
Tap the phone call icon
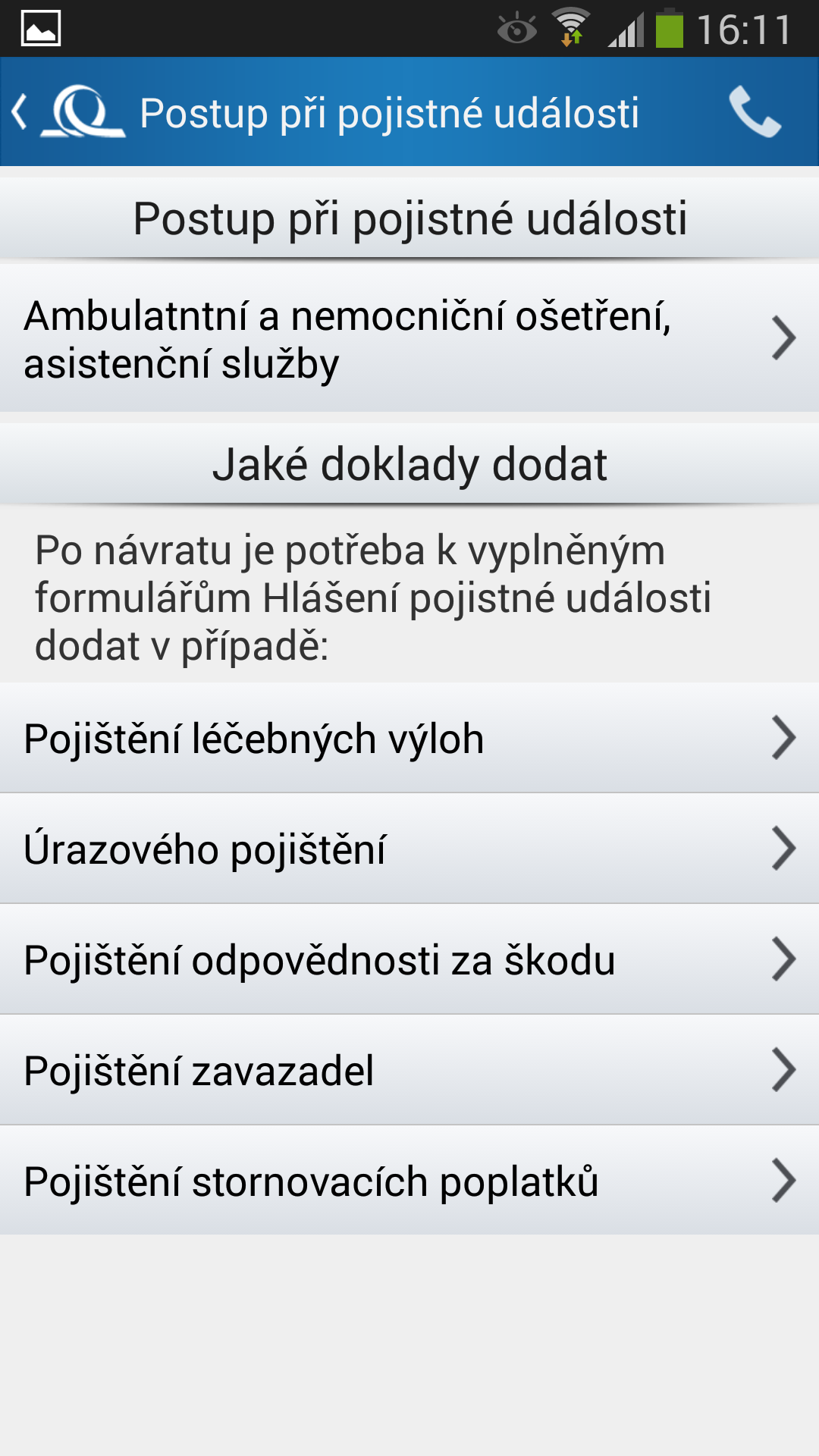pyautogui.click(x=755, y=112)
